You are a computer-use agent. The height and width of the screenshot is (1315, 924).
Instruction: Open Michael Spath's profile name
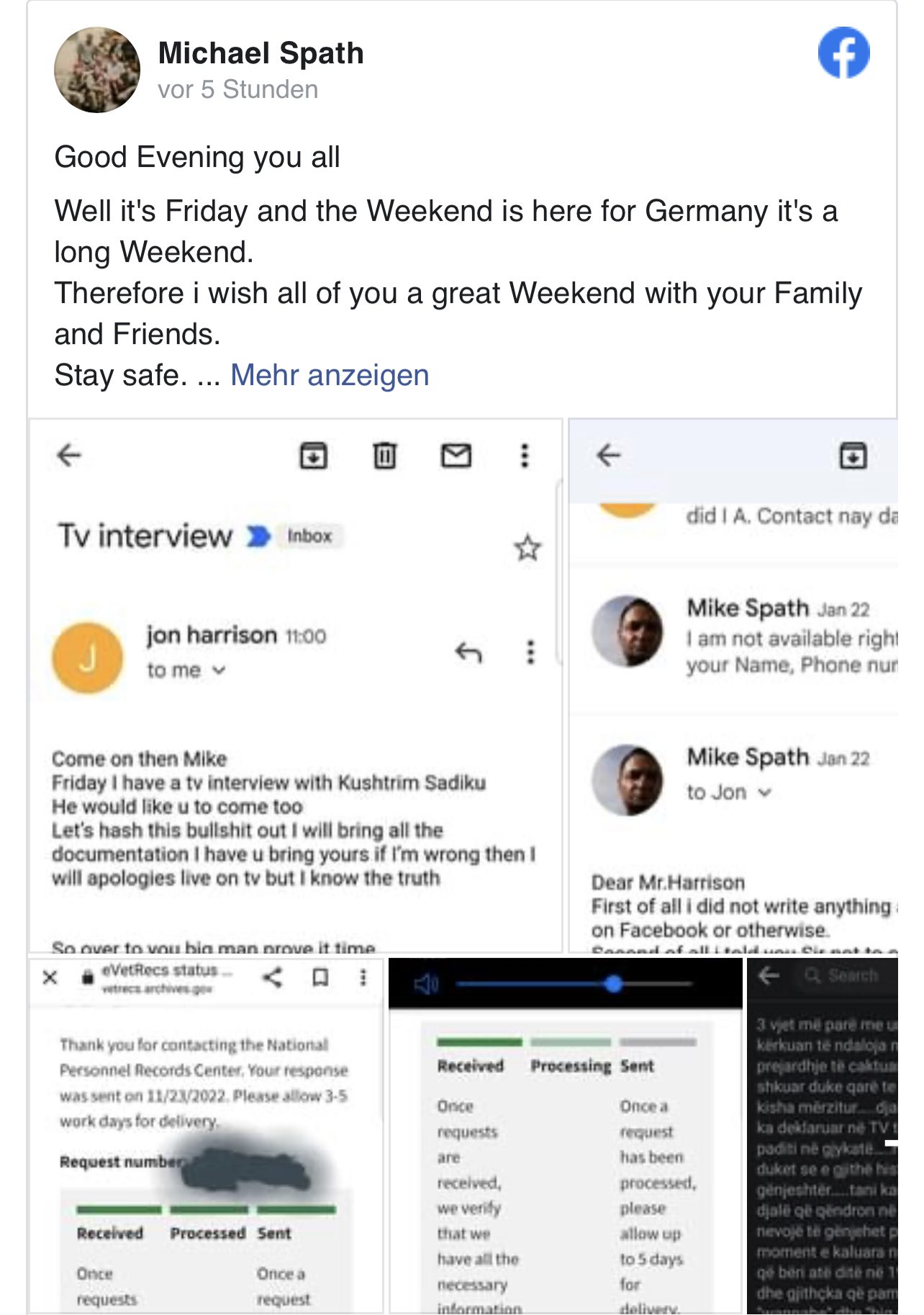[261, 53]
